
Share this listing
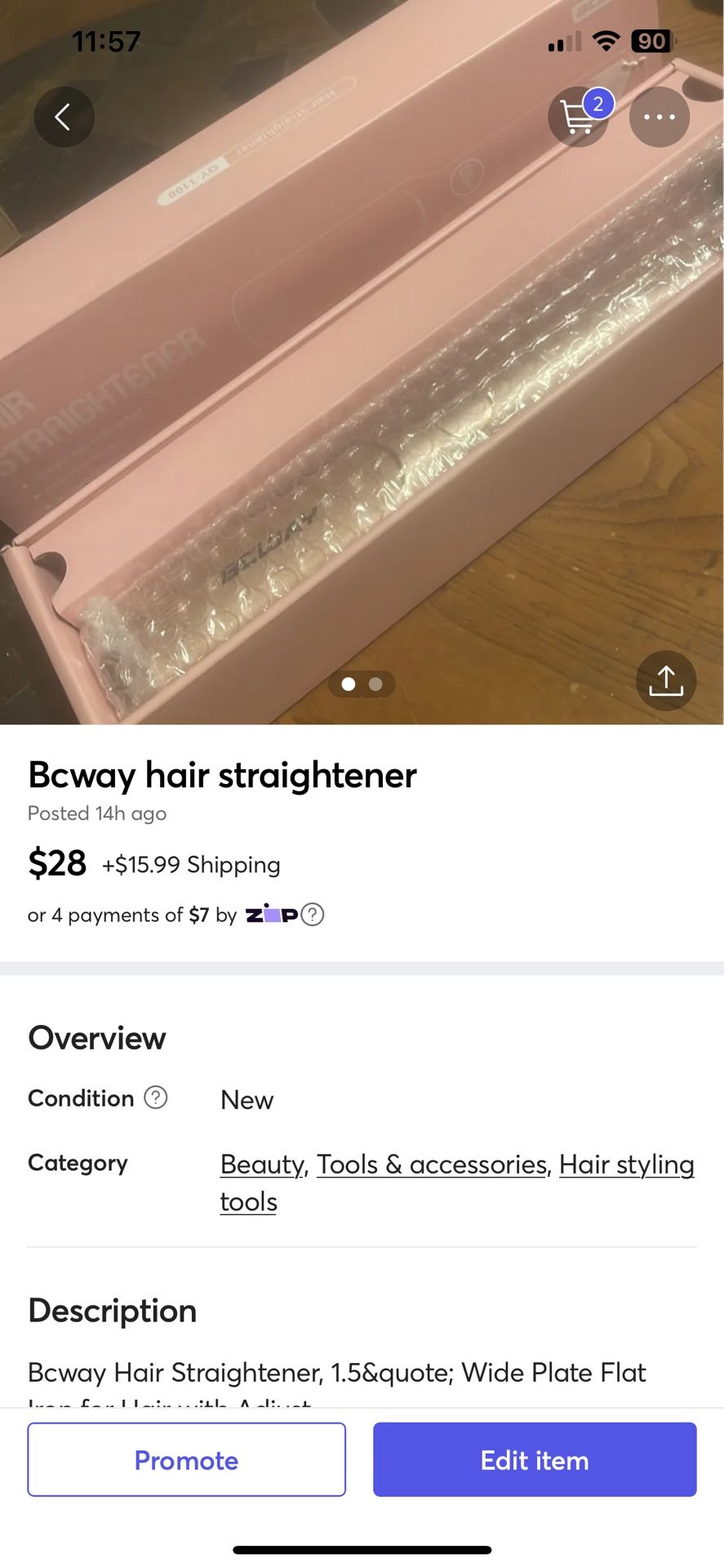[x=665, y=680]
